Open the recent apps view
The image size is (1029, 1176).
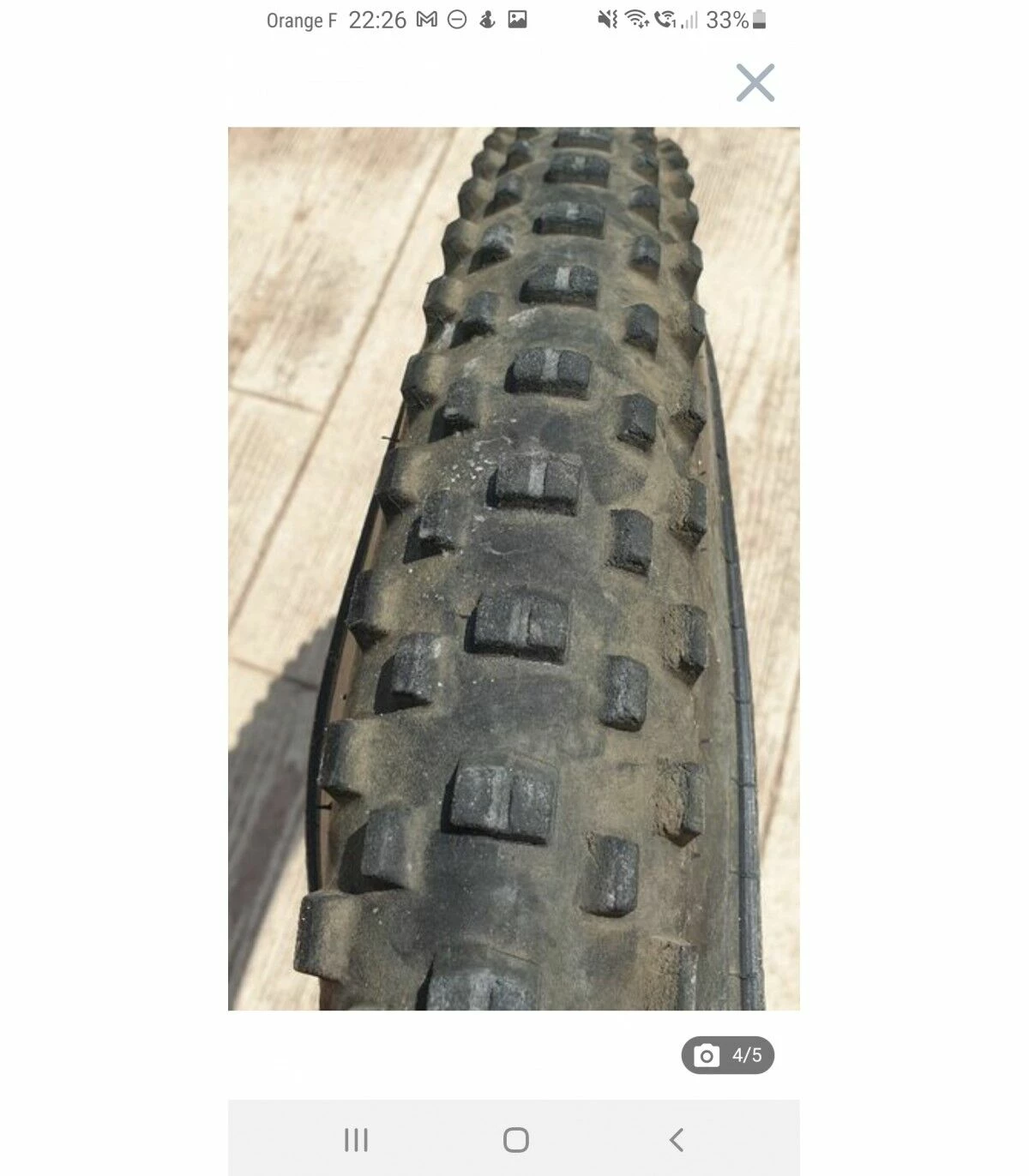[356, 1139]
